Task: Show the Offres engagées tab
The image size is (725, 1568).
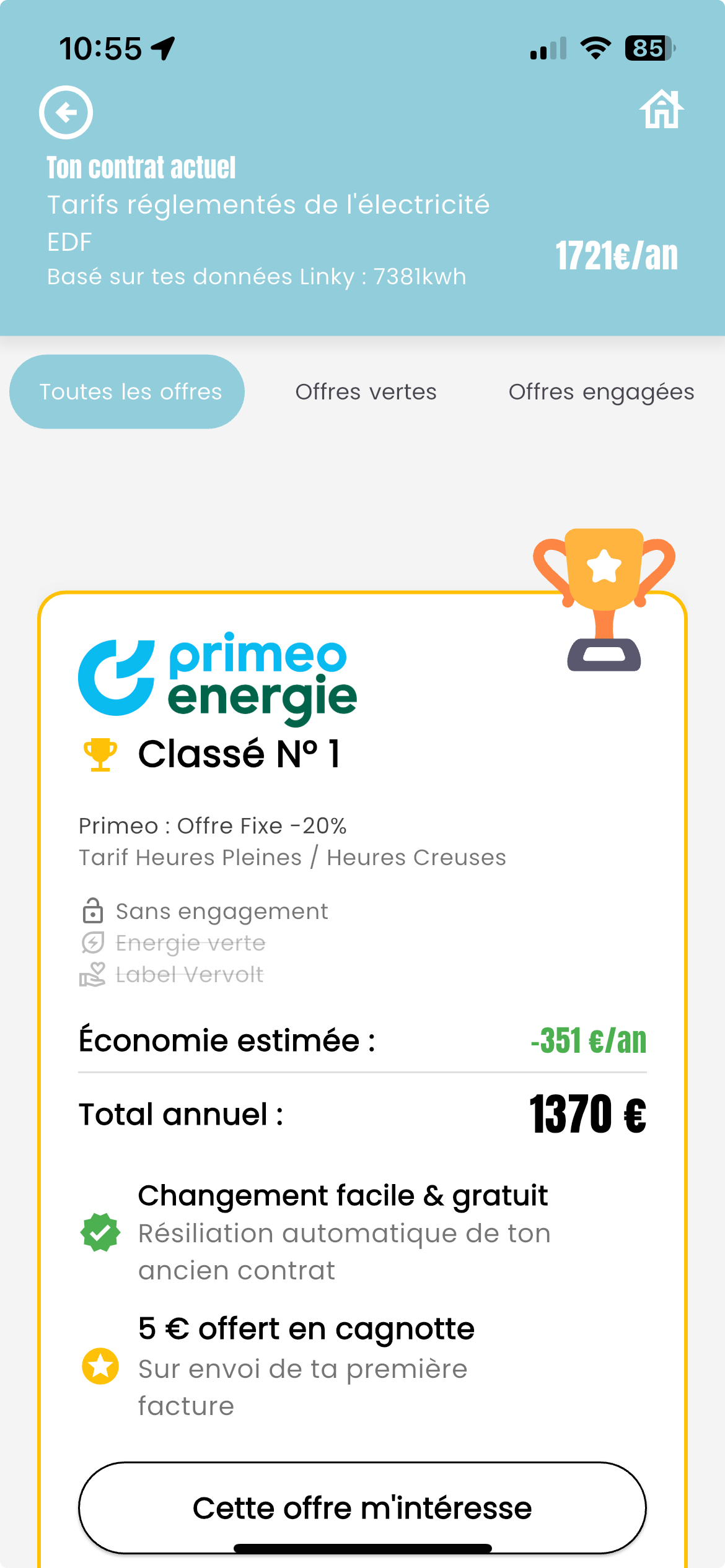Action: 600,391
